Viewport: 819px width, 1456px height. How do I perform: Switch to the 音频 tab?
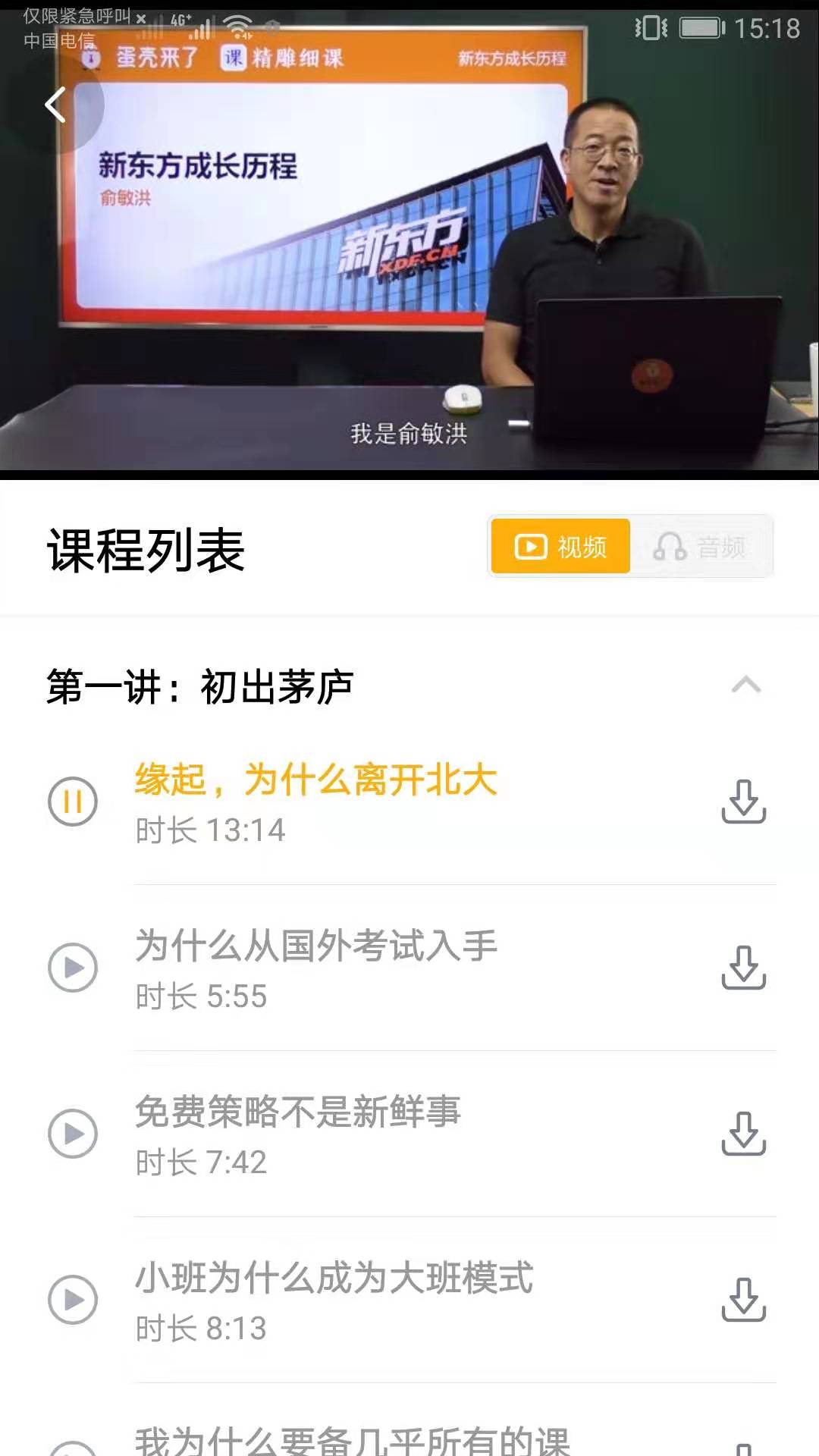701,546
